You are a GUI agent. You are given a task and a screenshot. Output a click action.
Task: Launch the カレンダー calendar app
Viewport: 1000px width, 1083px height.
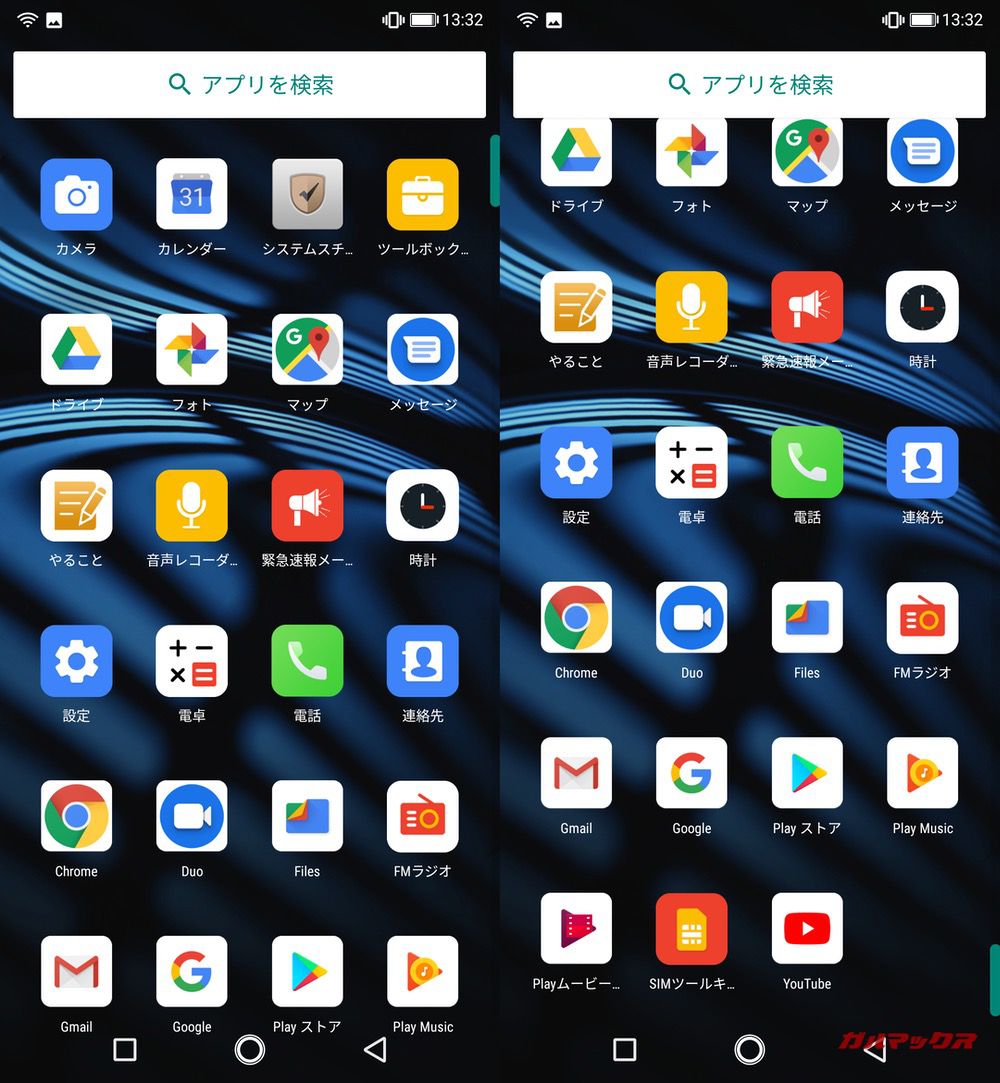[x=192, y=195]
